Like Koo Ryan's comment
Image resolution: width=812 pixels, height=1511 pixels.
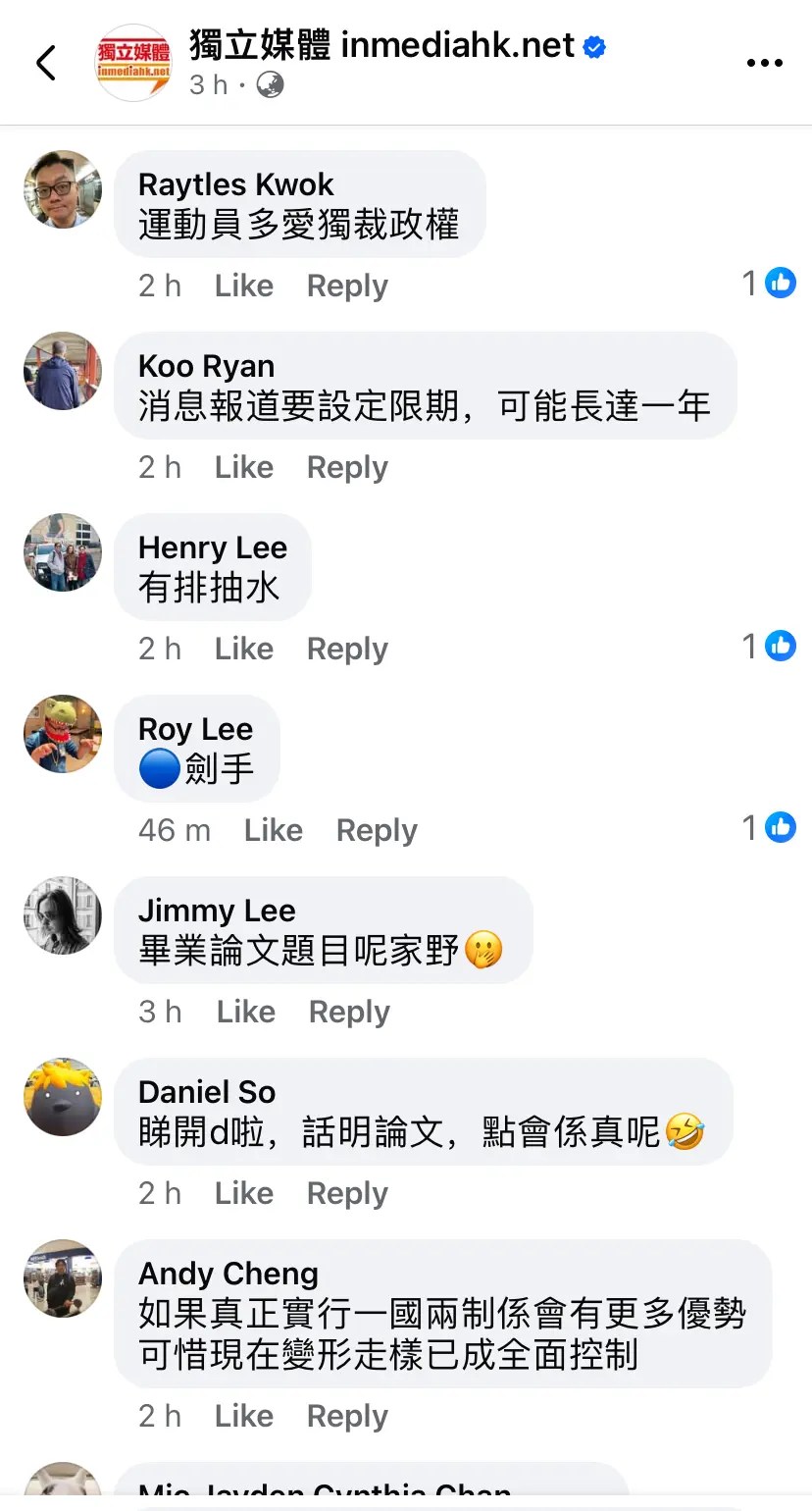tap(243, 467)
